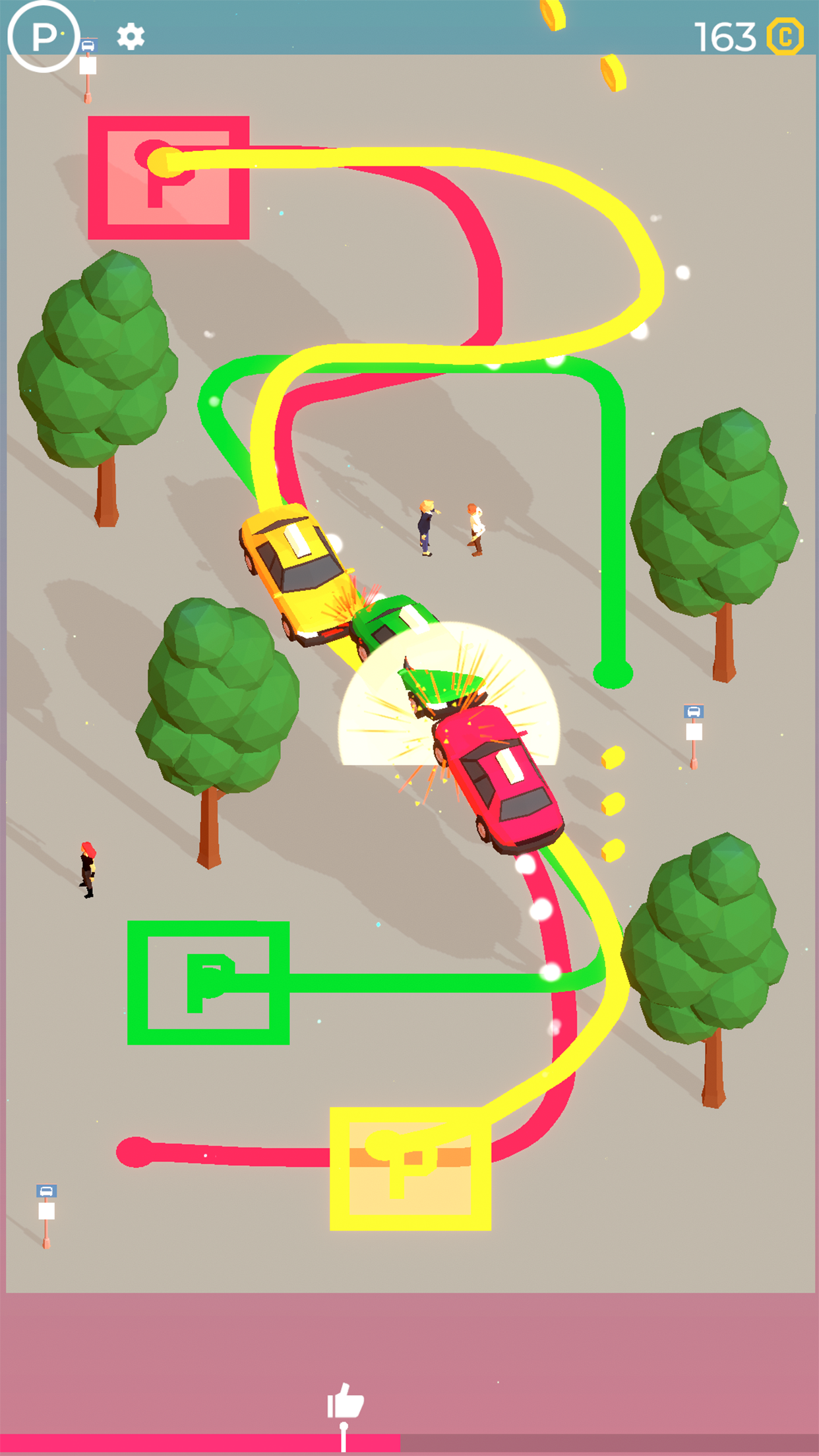Tap the circular P logo button

[44, 36]
